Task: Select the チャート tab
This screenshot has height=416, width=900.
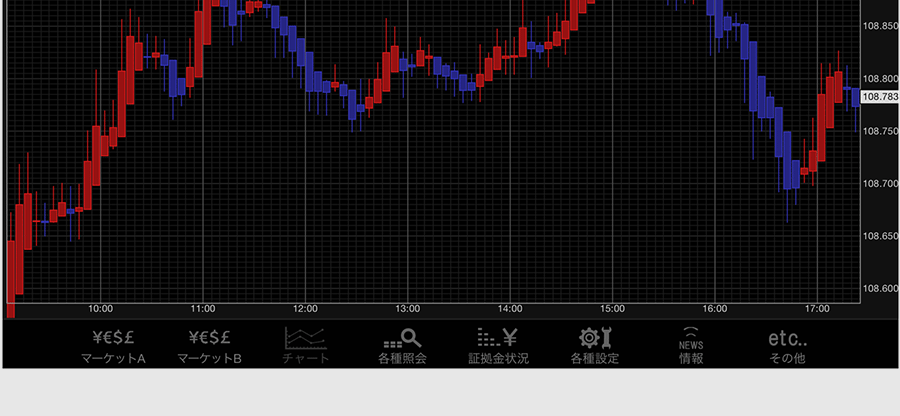Action: (305, 345)
